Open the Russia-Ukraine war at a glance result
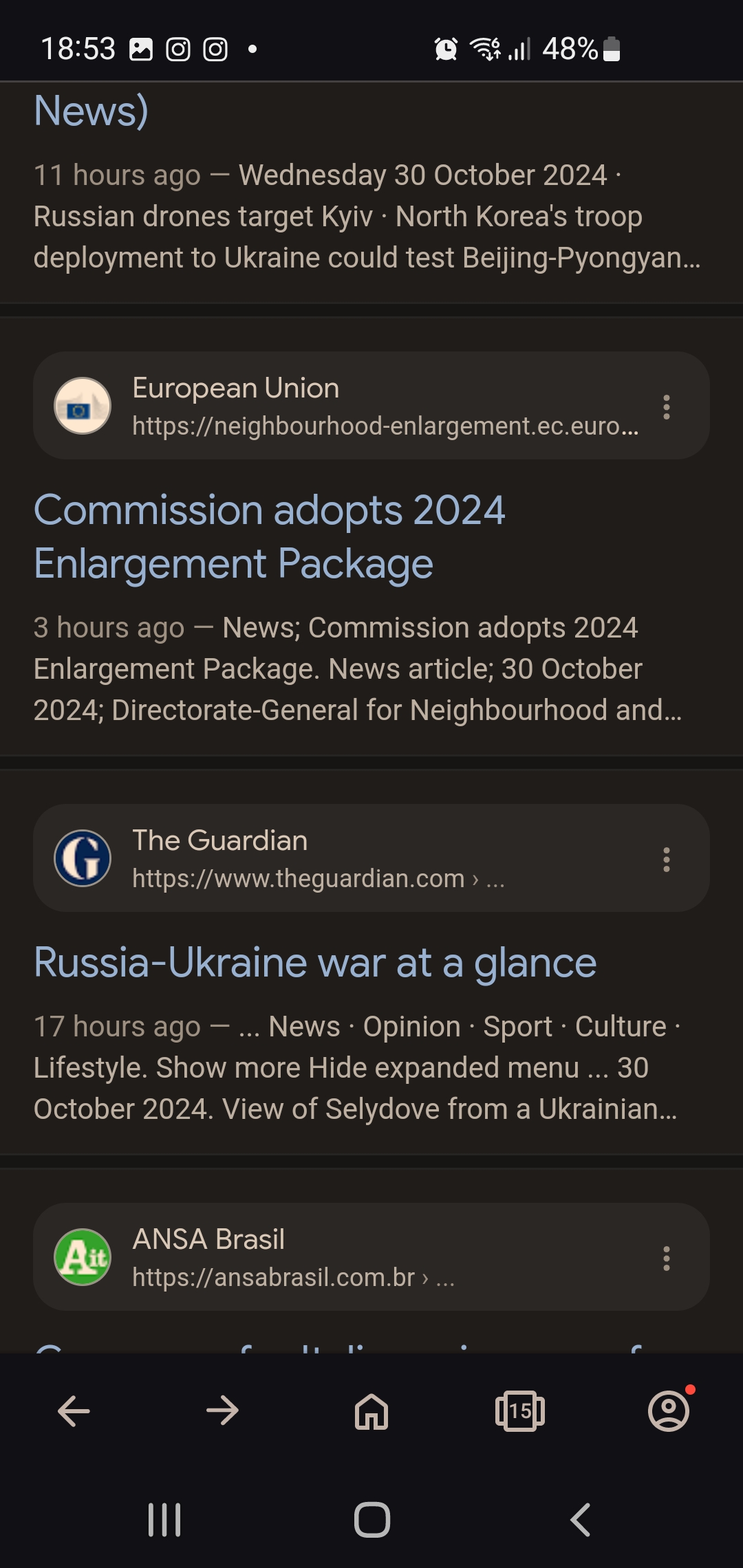 [x=315, y=962]
